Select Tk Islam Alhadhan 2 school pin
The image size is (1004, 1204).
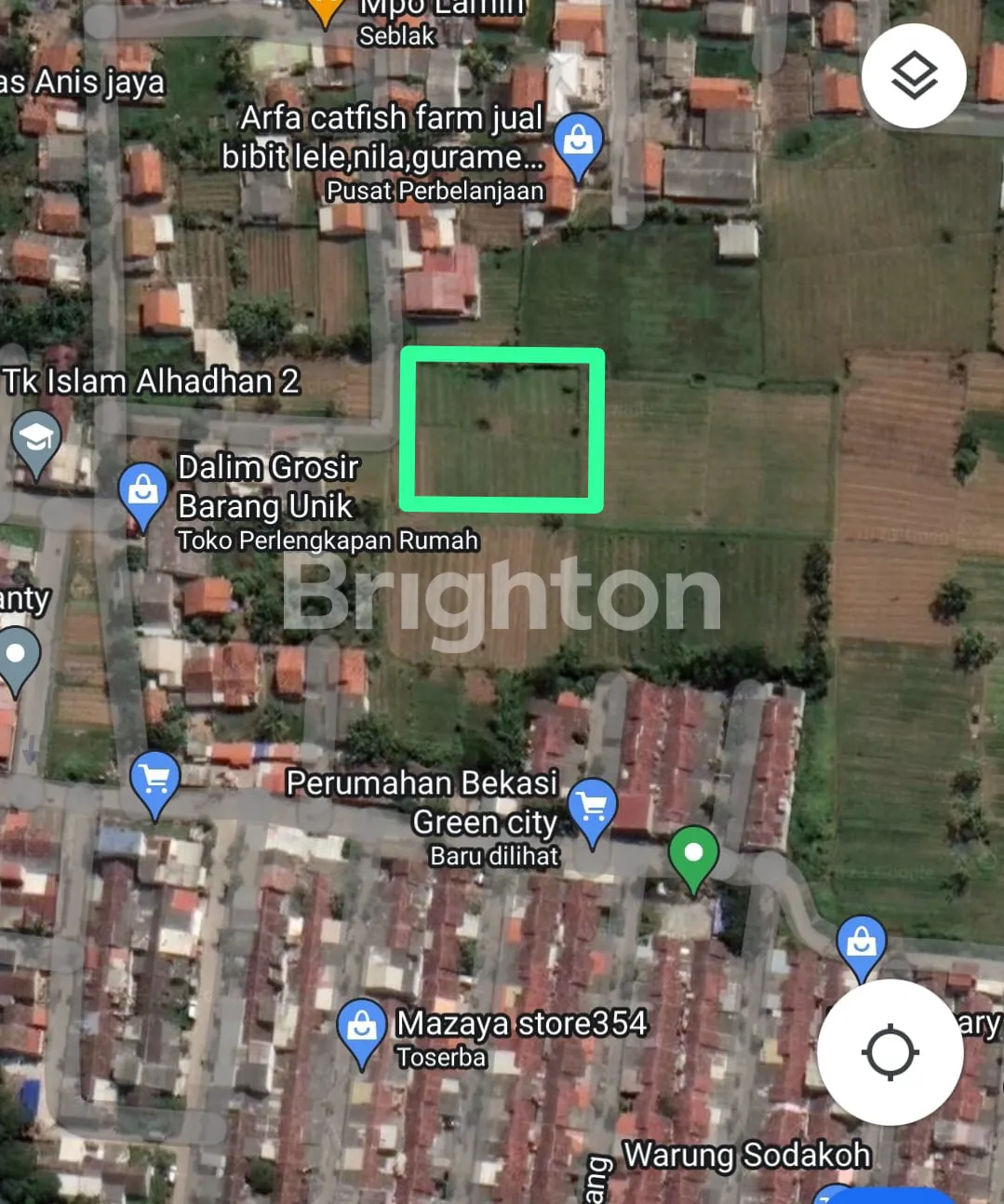click(x=36, y=438)
